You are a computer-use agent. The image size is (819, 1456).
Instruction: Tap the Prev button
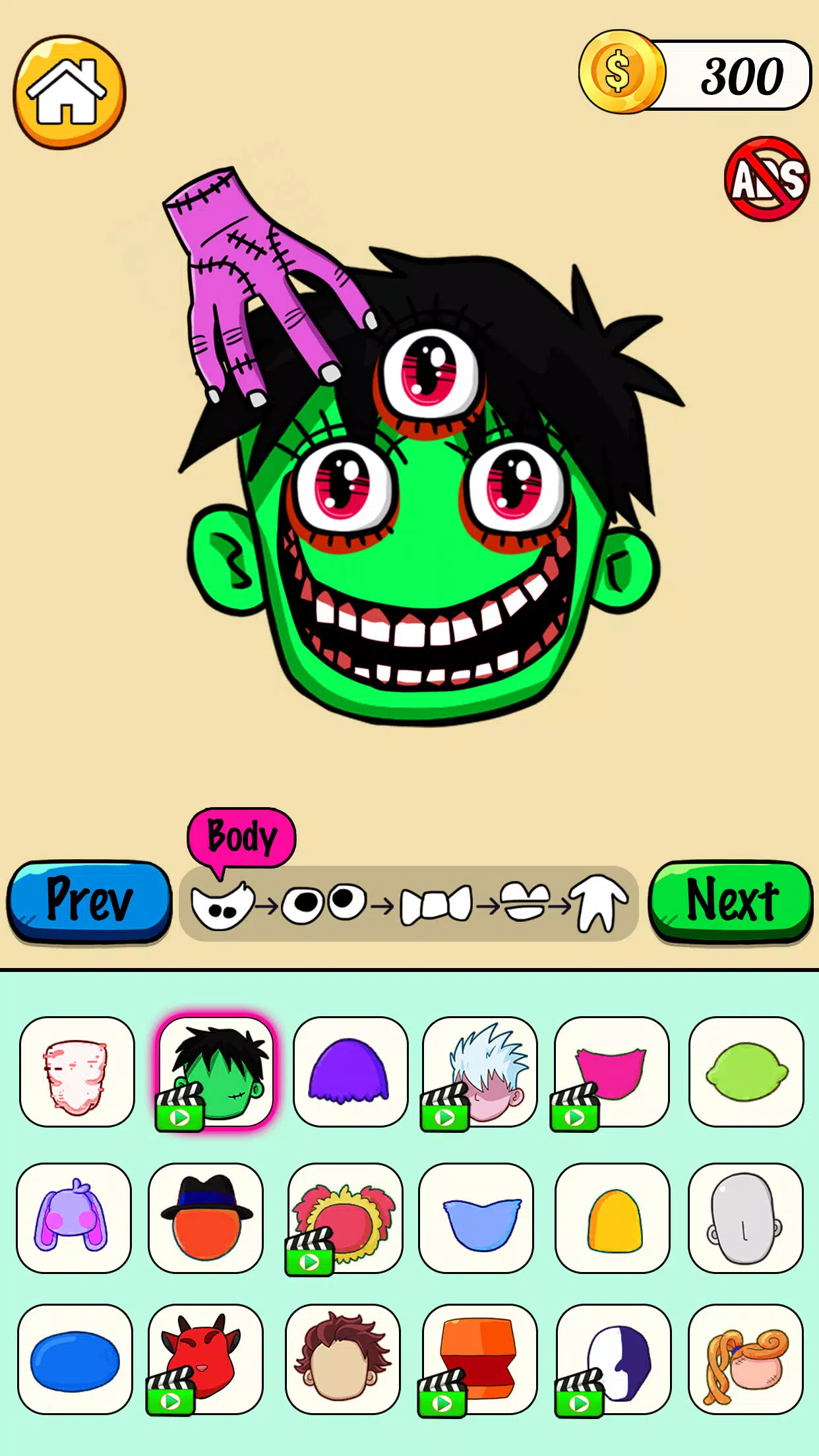pyautogui.click(x=89, y=901)
